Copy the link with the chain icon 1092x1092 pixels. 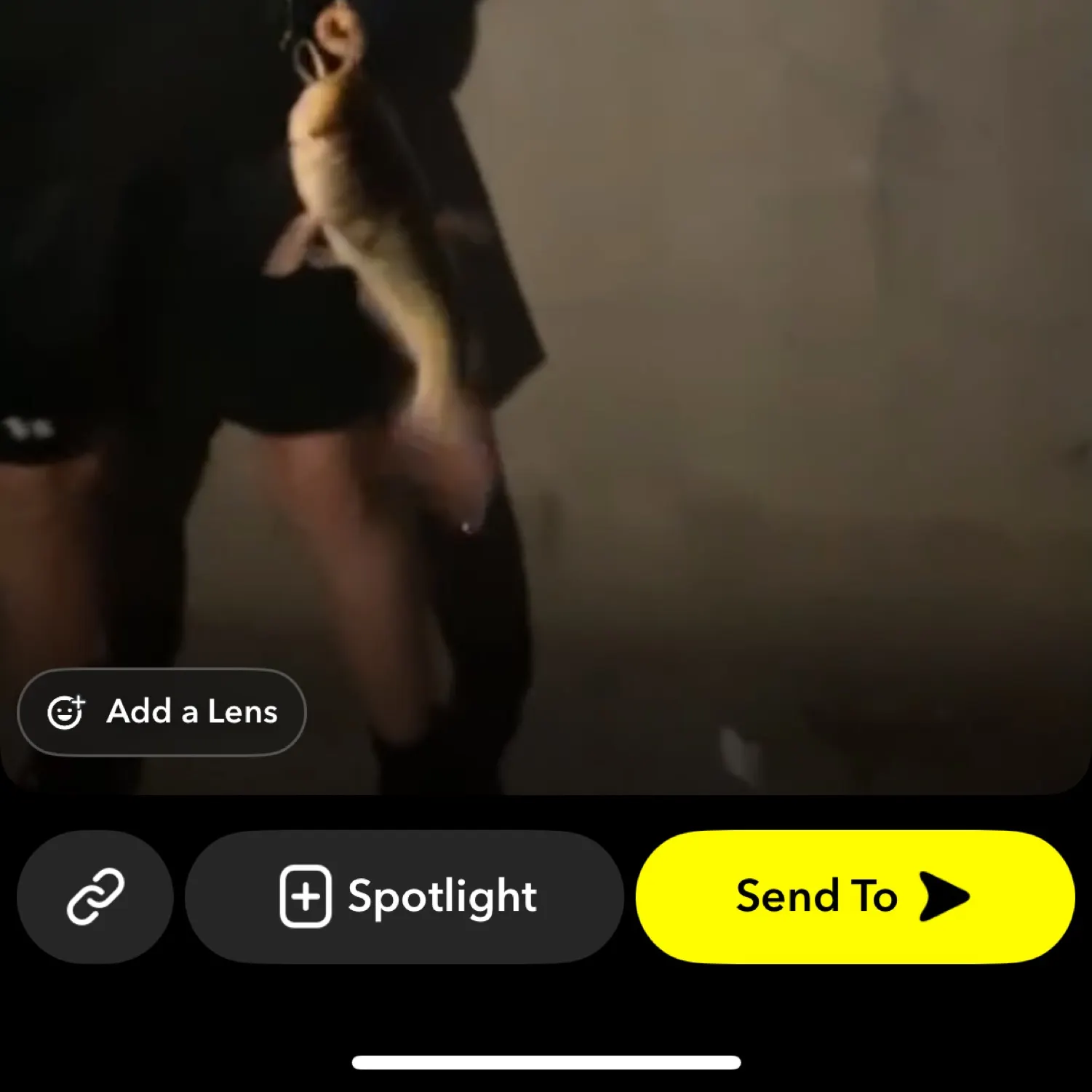pyautogui.click(x=95, y=896)
